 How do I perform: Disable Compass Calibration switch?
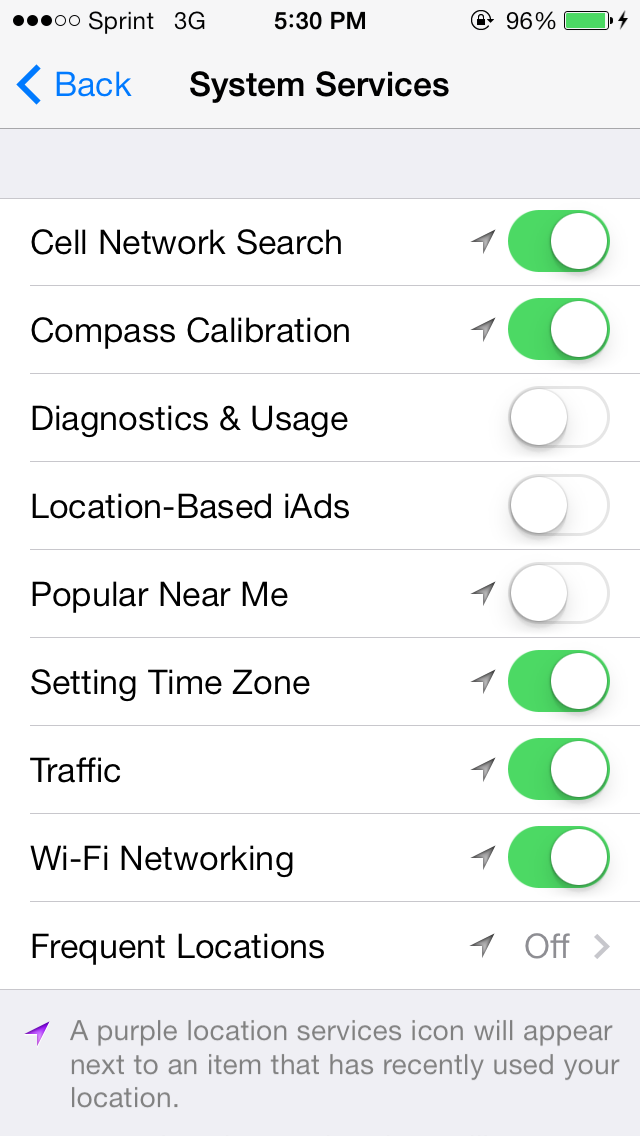(x=558, y=330)
